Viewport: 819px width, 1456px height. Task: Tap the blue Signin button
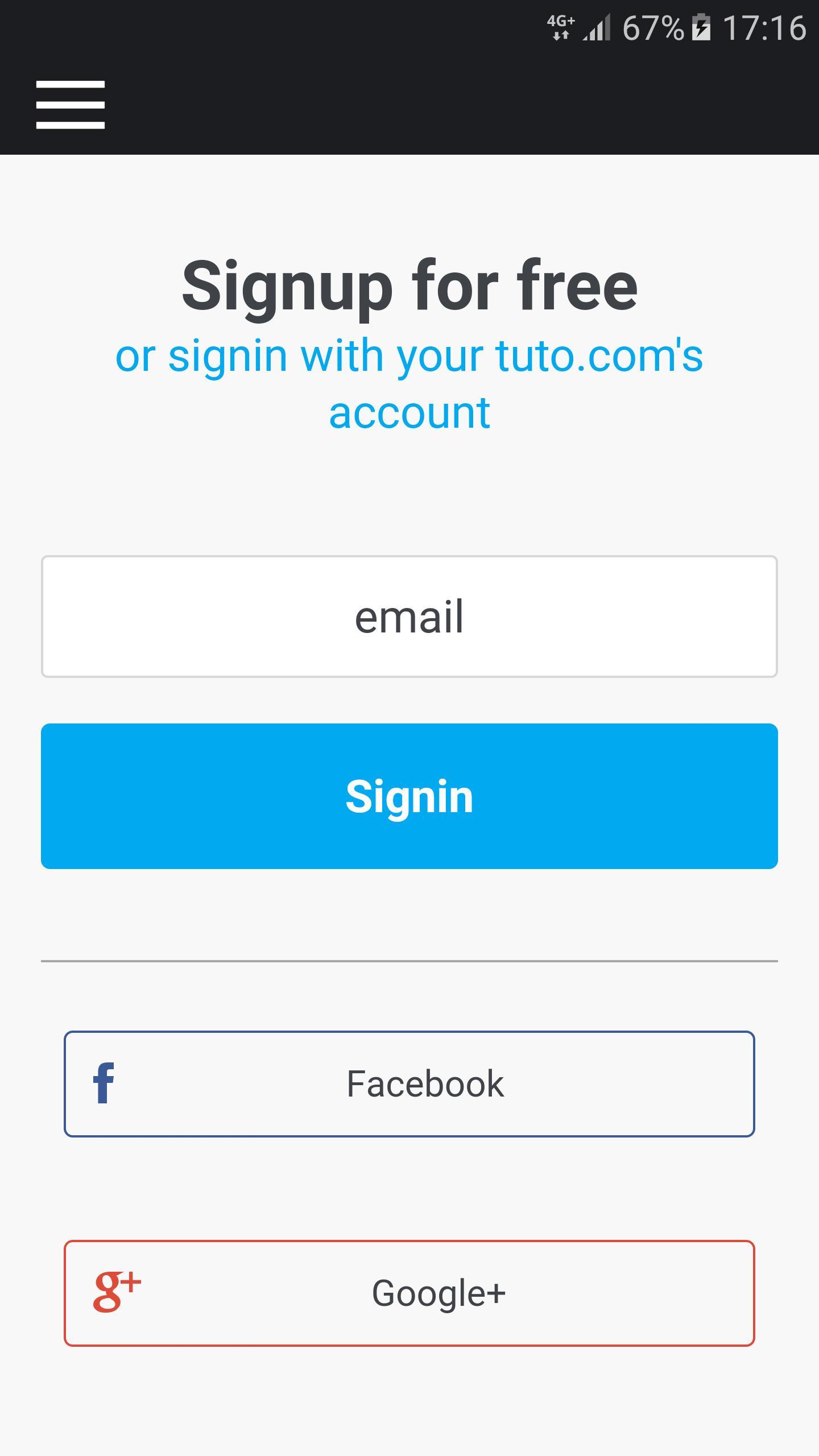409,796
